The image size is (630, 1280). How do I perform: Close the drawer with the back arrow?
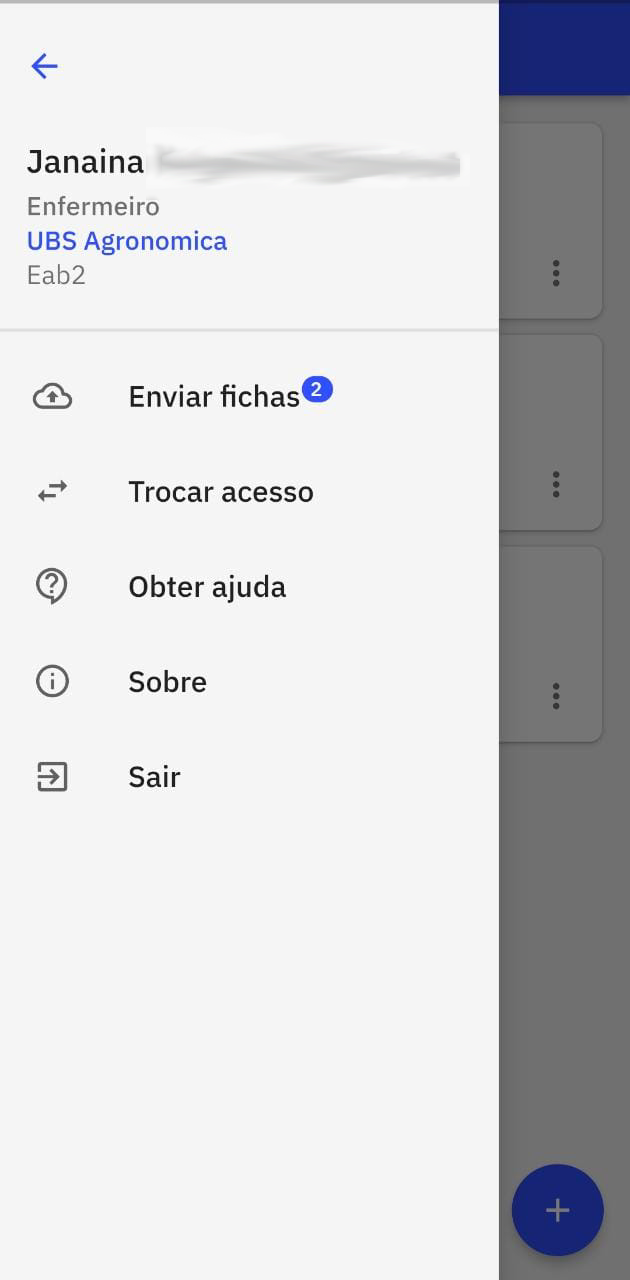pos(44,66)
